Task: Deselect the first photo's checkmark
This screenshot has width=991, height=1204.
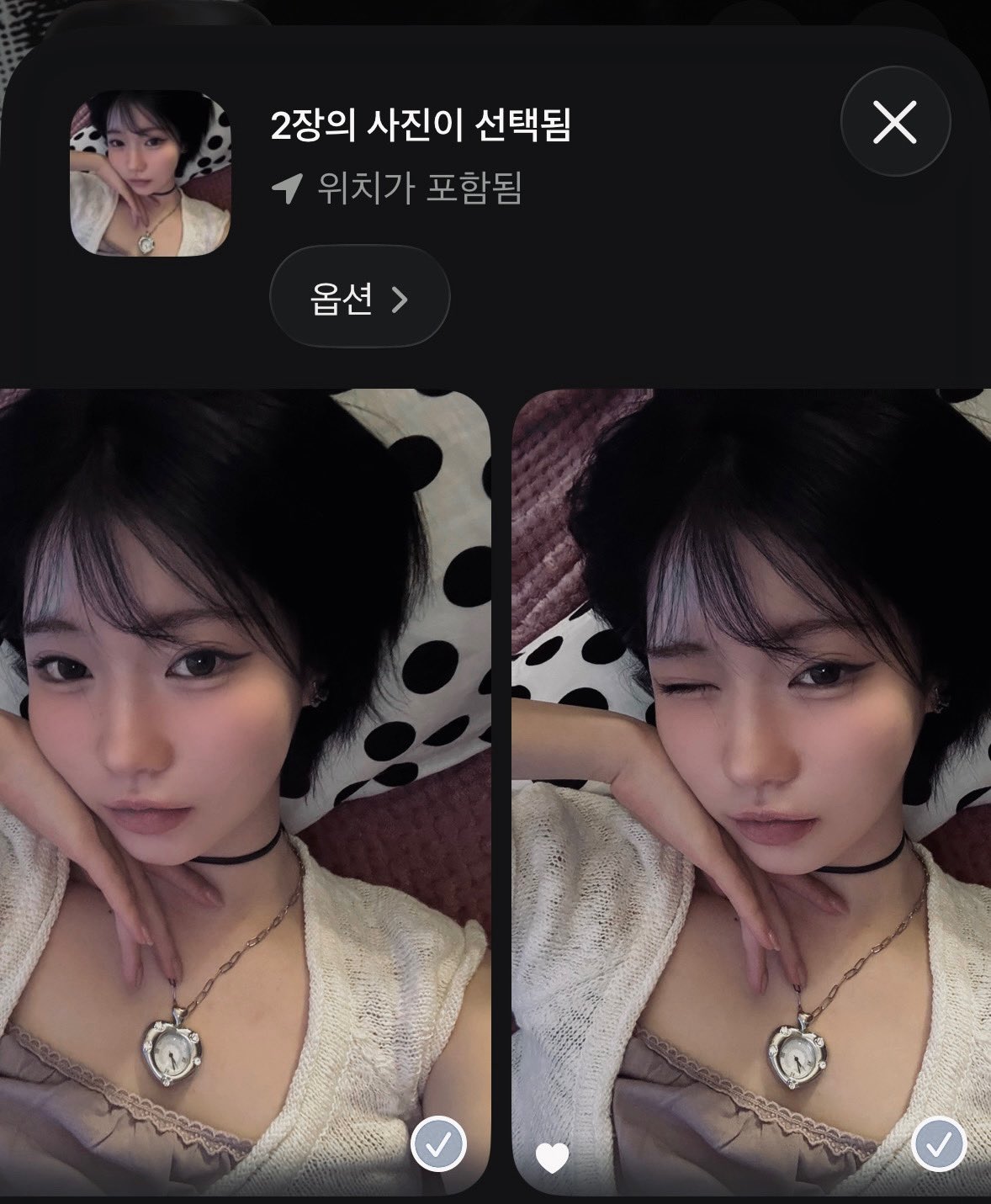Action: [x=438, y=1143]
